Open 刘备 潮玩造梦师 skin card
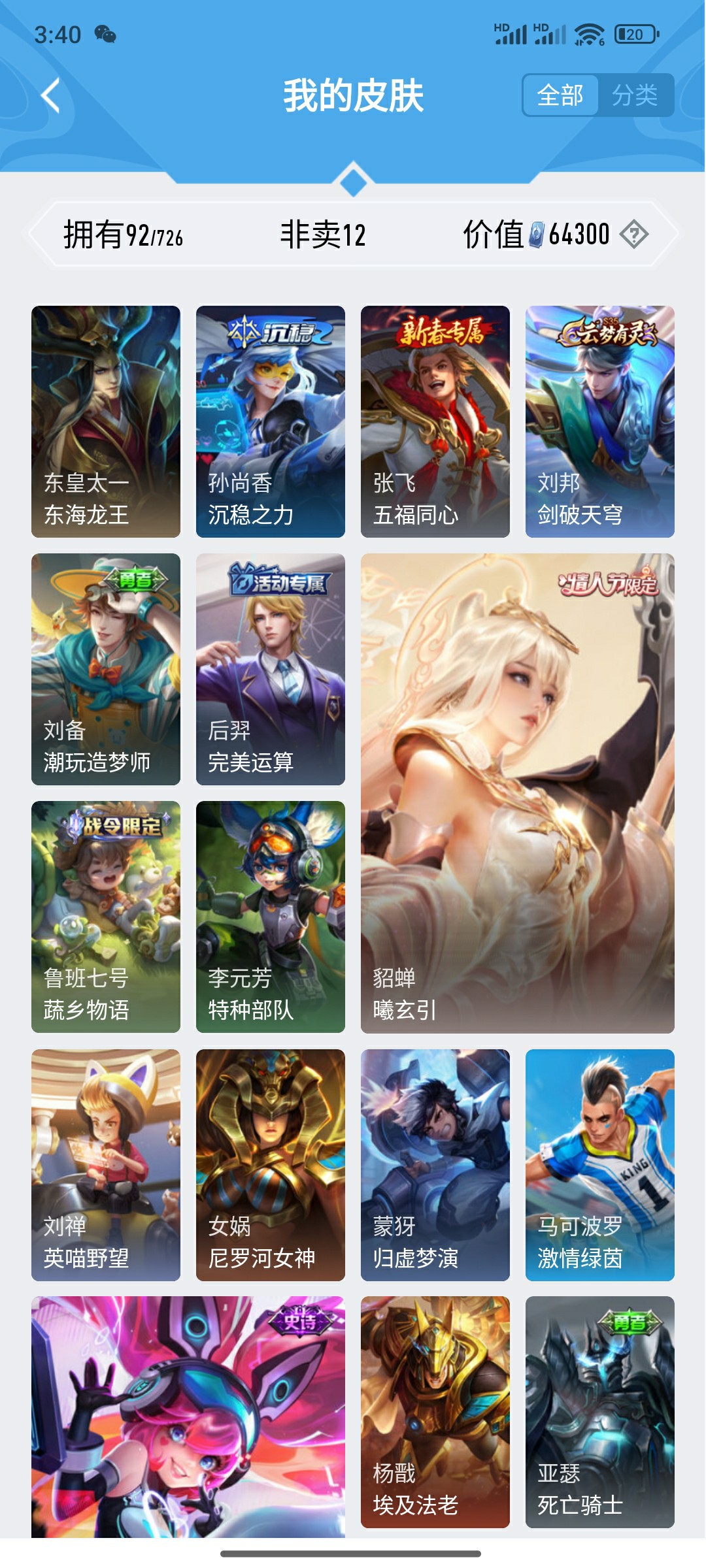Viewport: 706px width, 1568px height. click(x=106, y=669)
